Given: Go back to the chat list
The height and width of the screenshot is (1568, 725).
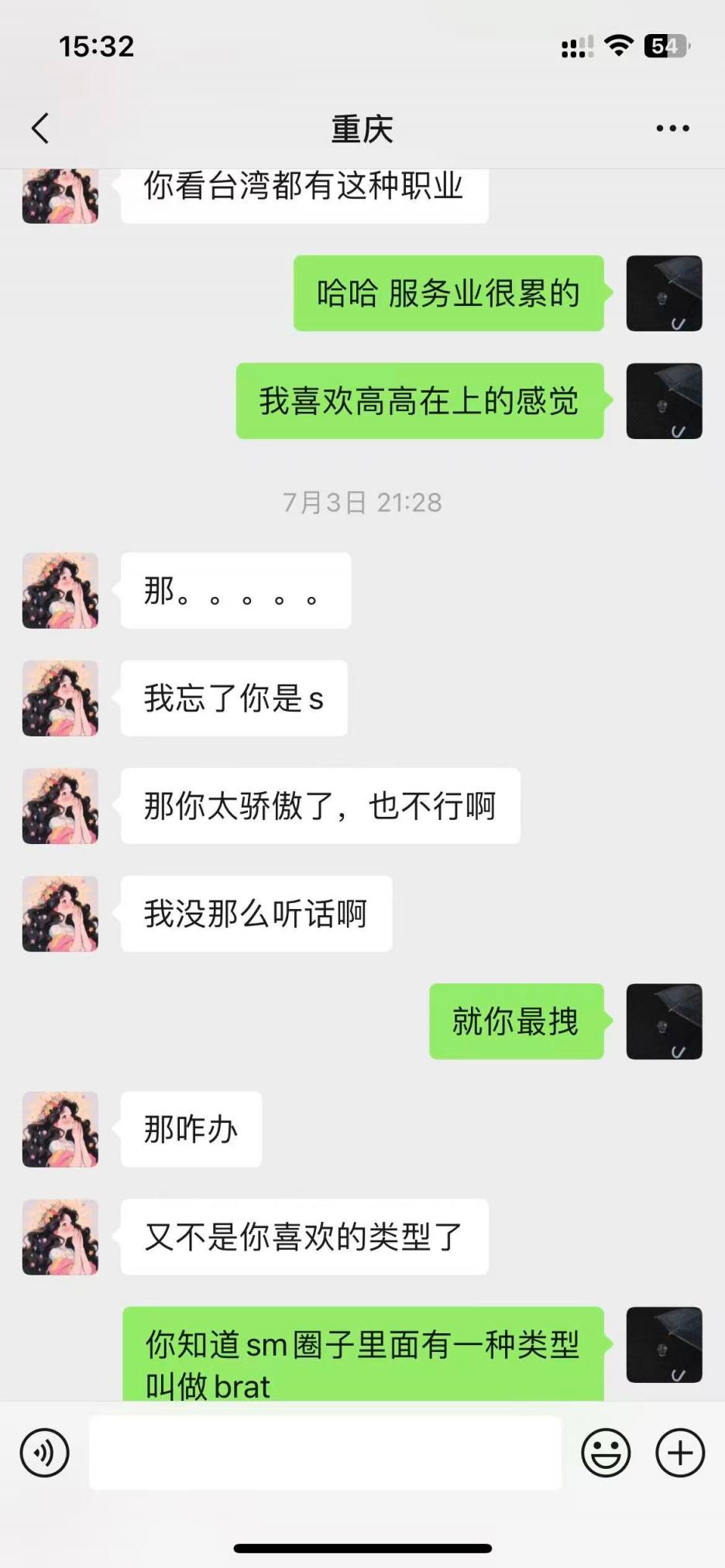Looking at the screenshot, I should coord(40,129).
